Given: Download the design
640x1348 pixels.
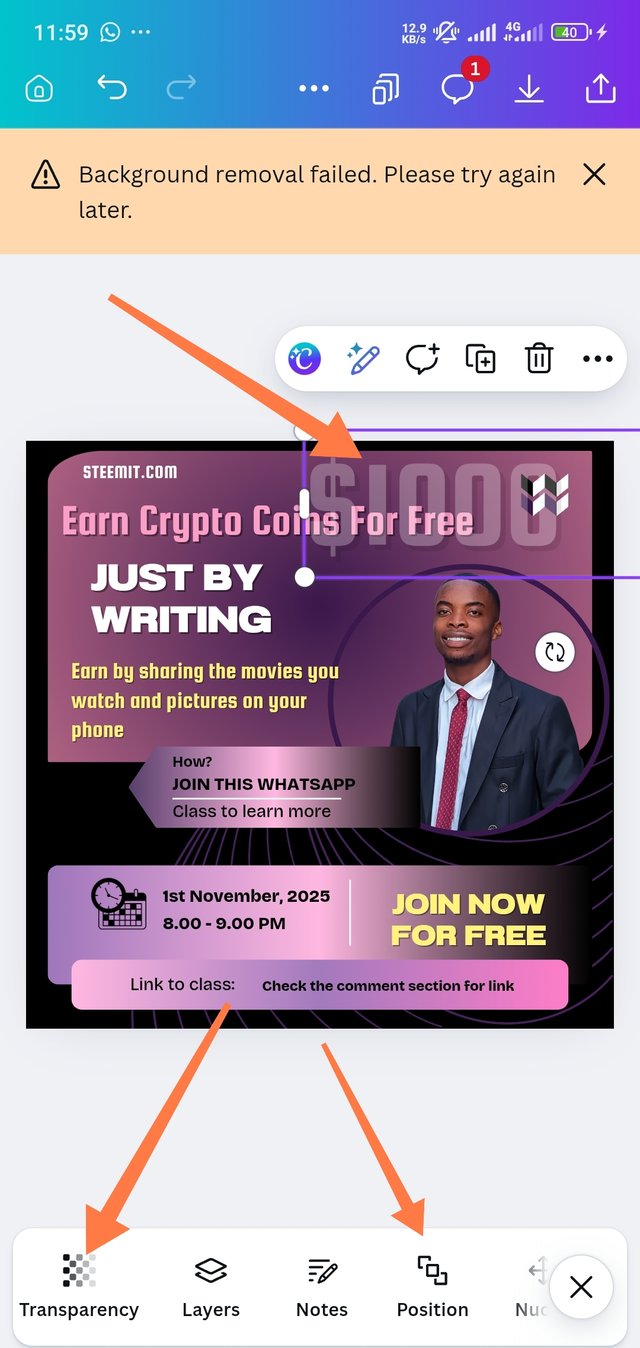Looking at the screenshot, I should point(529,89).
